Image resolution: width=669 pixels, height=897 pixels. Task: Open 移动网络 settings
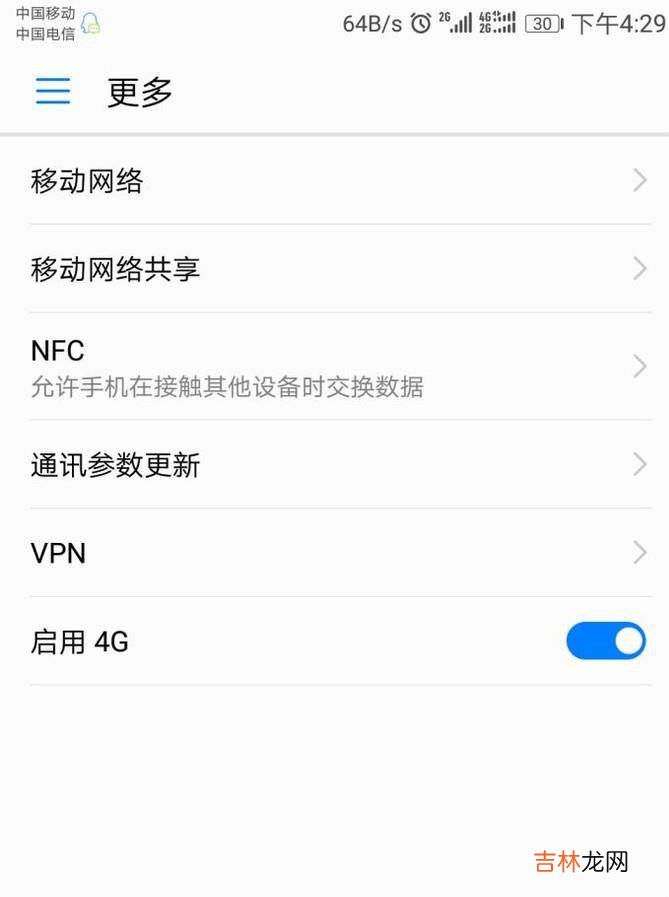pyautogui.click(x=334, y=181)
